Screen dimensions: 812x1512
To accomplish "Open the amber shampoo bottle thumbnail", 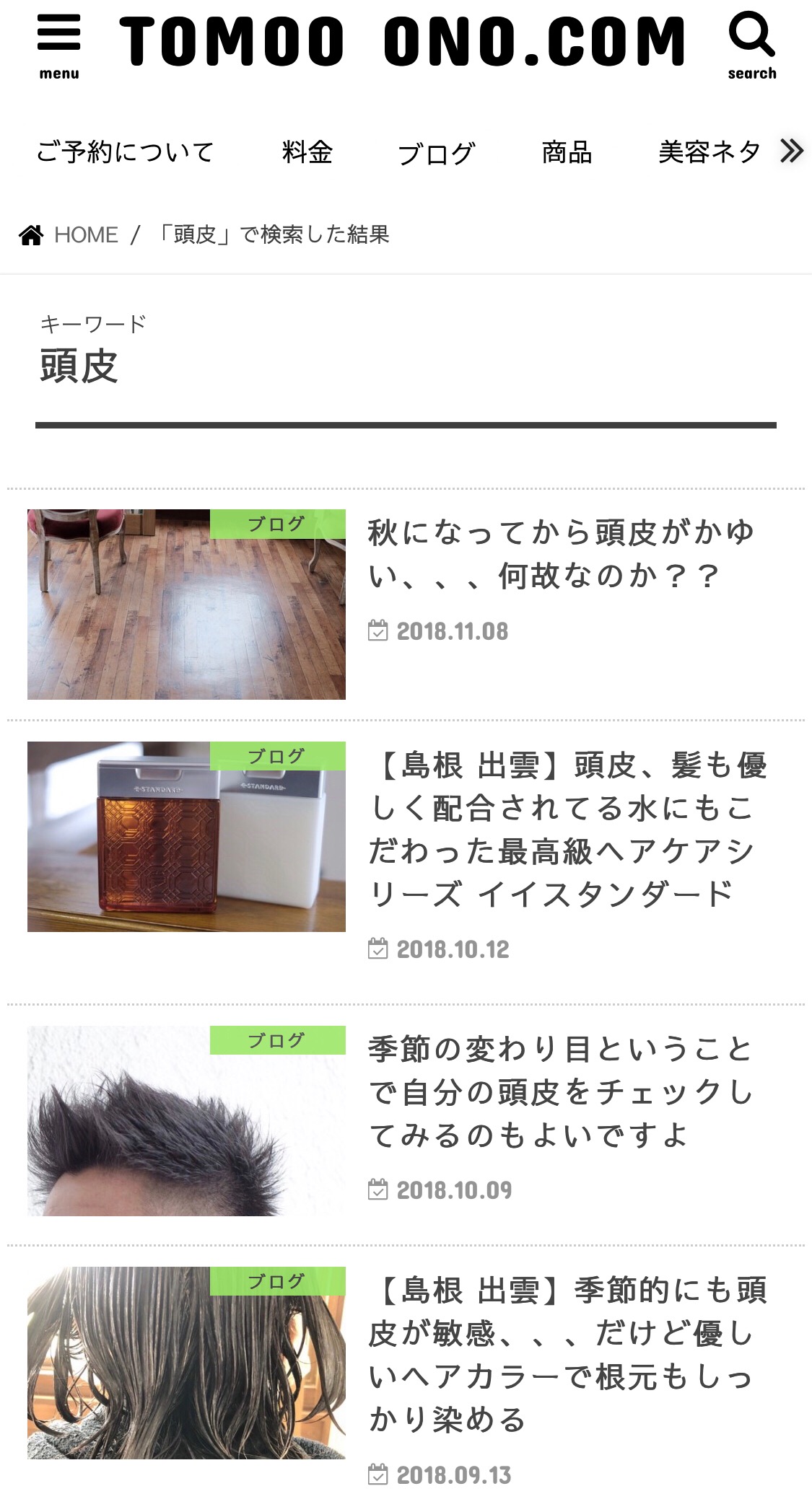I will (186, 837).
